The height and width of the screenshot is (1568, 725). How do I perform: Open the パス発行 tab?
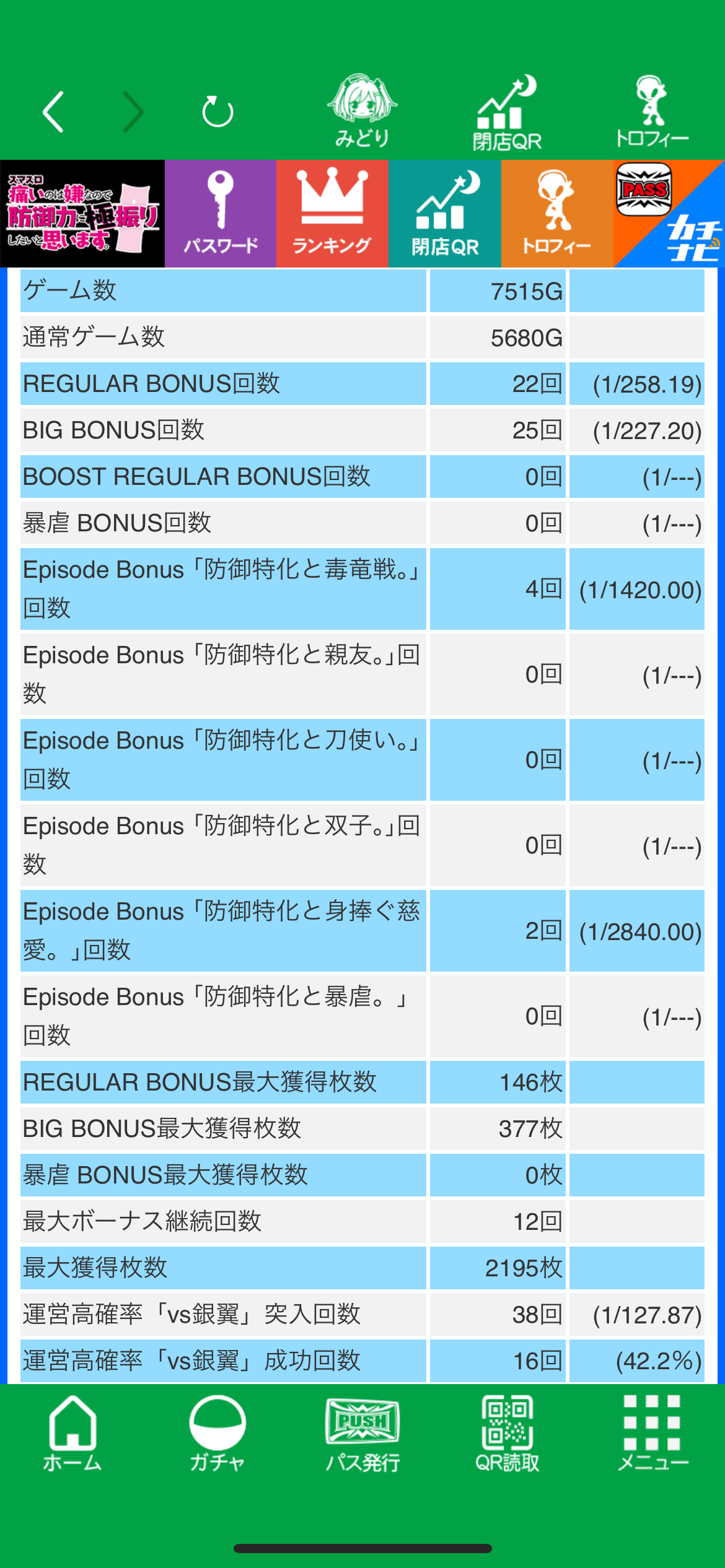(362, 1434)
